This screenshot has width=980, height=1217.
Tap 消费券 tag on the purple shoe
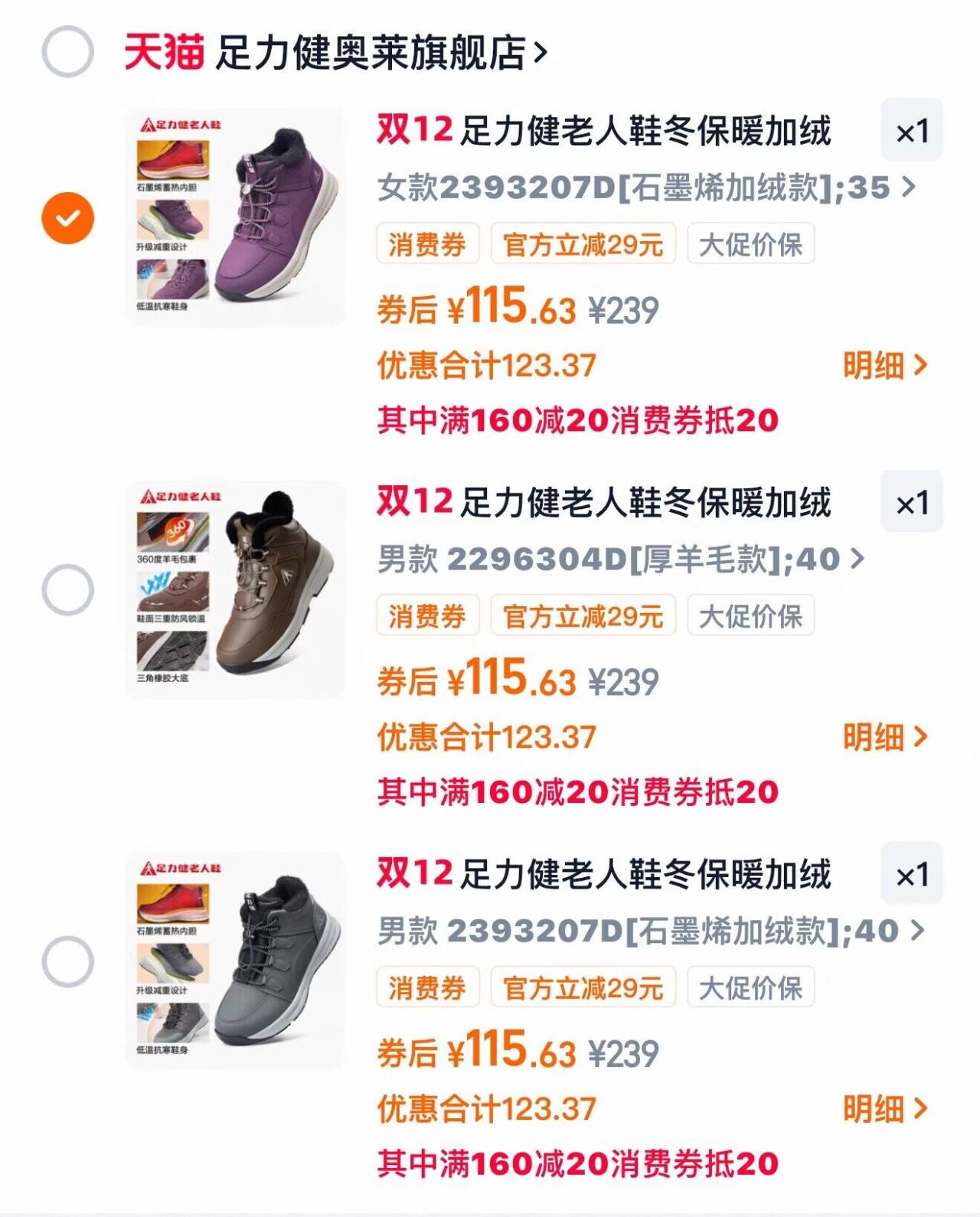click(427, 244)
